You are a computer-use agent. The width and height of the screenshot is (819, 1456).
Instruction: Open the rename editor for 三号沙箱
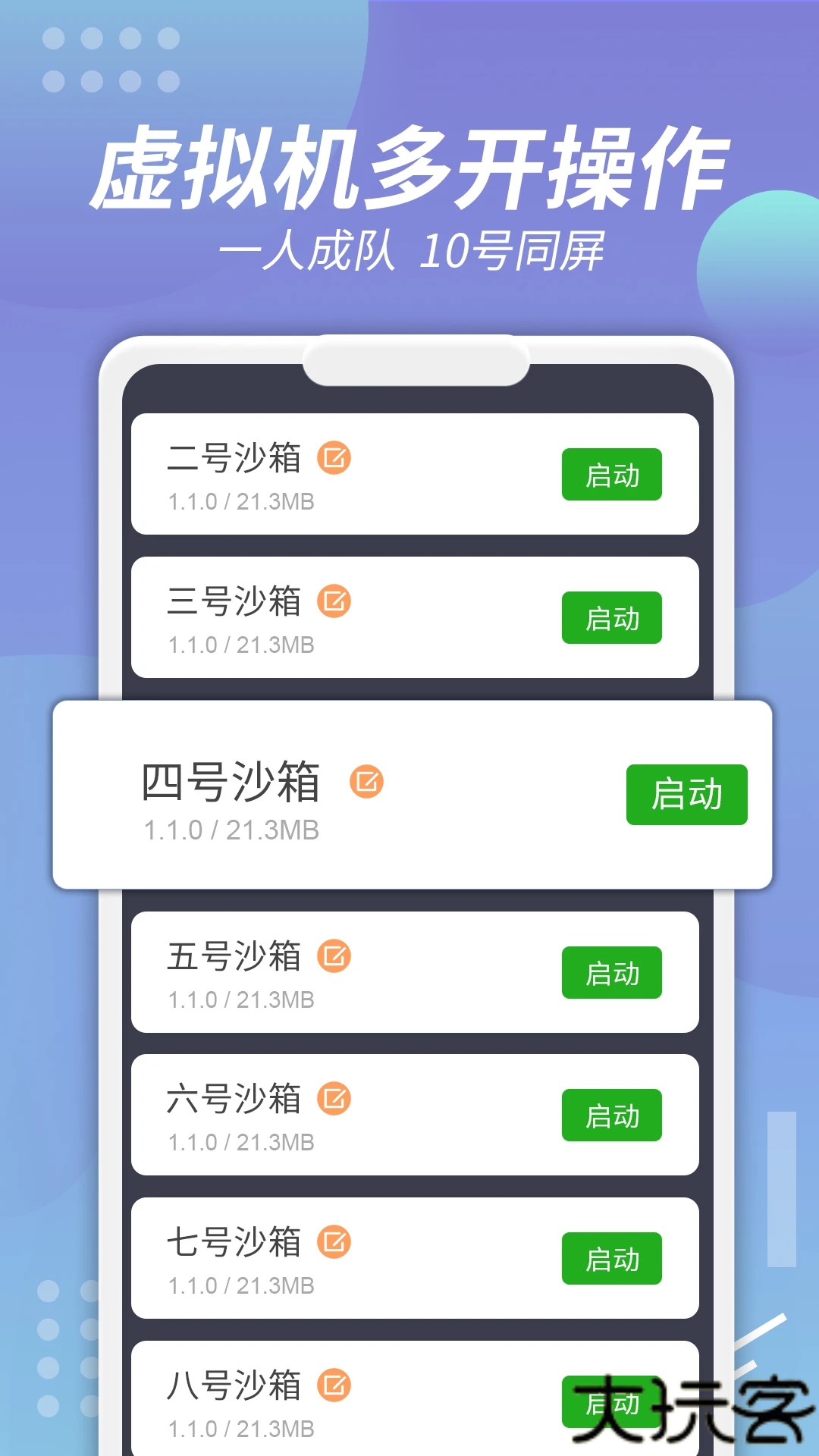[334, 600]
